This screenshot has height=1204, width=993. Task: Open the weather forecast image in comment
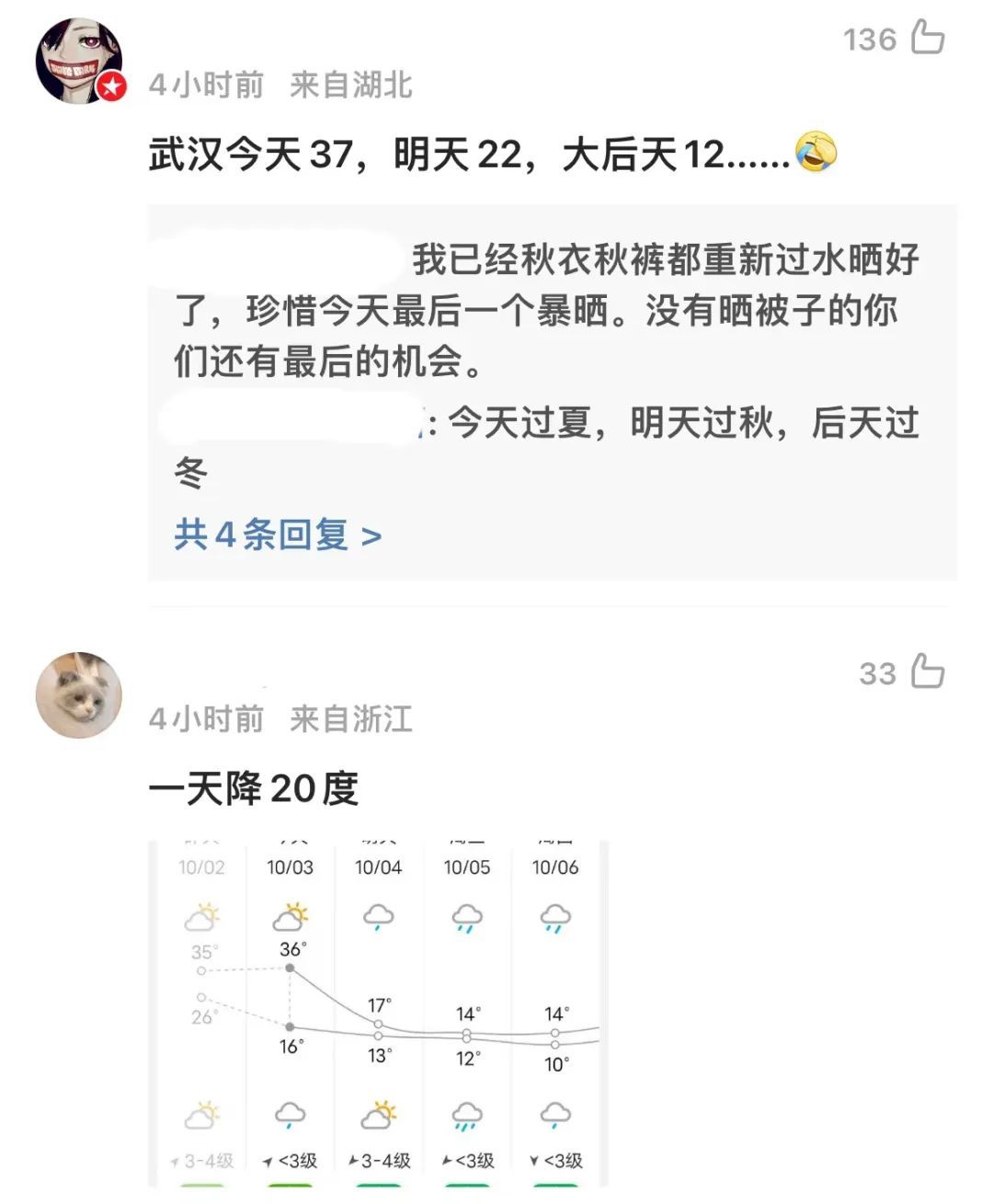point(378,1012)
